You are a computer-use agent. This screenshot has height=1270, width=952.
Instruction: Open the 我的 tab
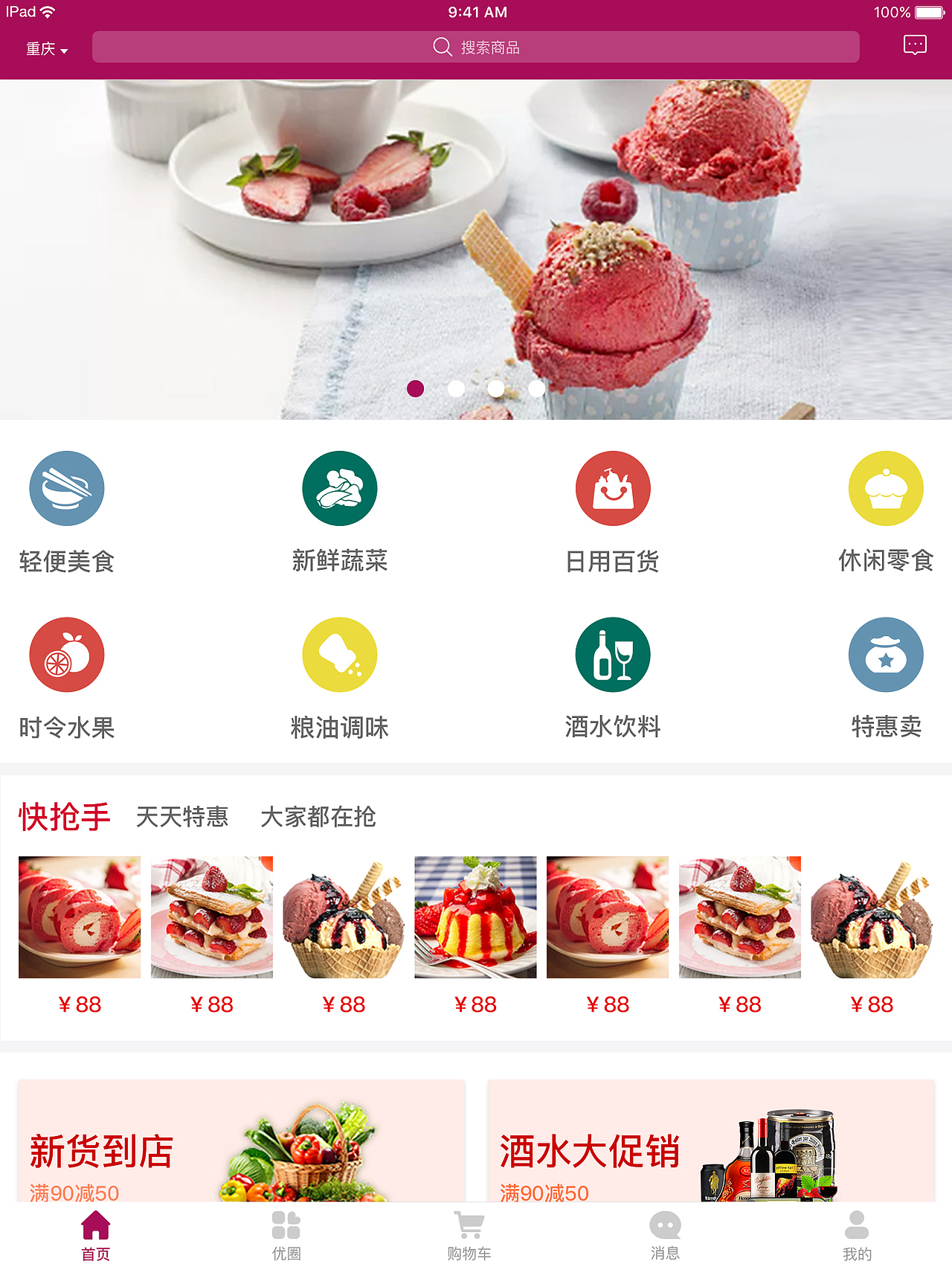point(857,1236)
